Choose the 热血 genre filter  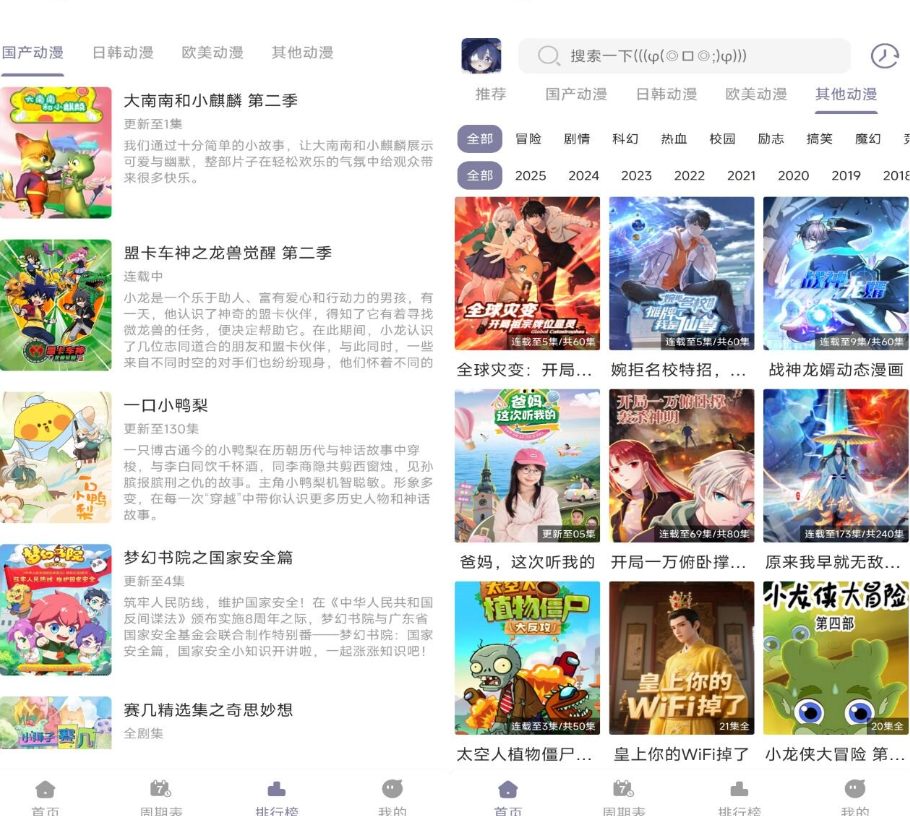(x=674, y=139)
